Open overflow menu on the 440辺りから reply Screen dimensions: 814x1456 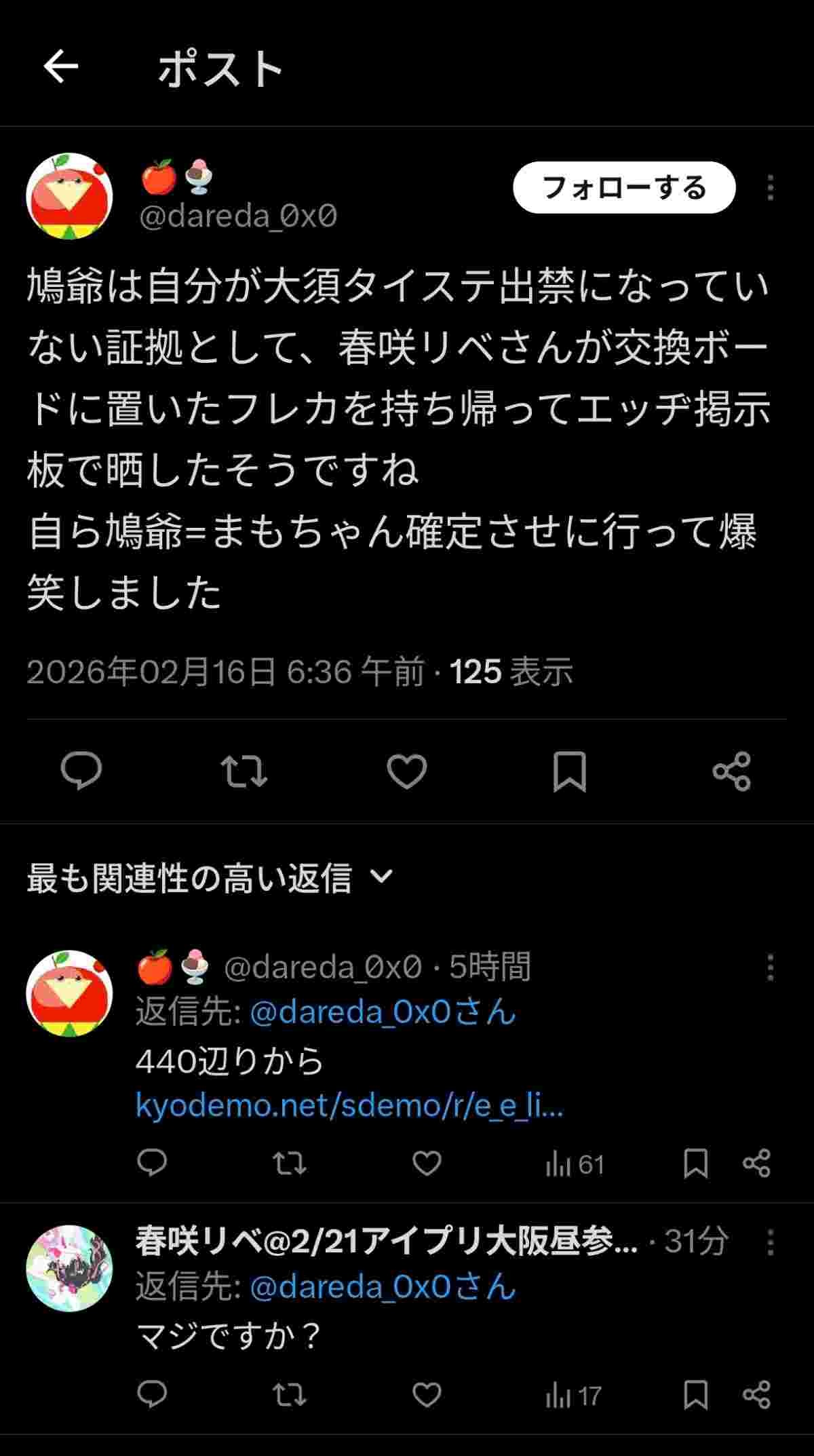click(x=770, y=967)
